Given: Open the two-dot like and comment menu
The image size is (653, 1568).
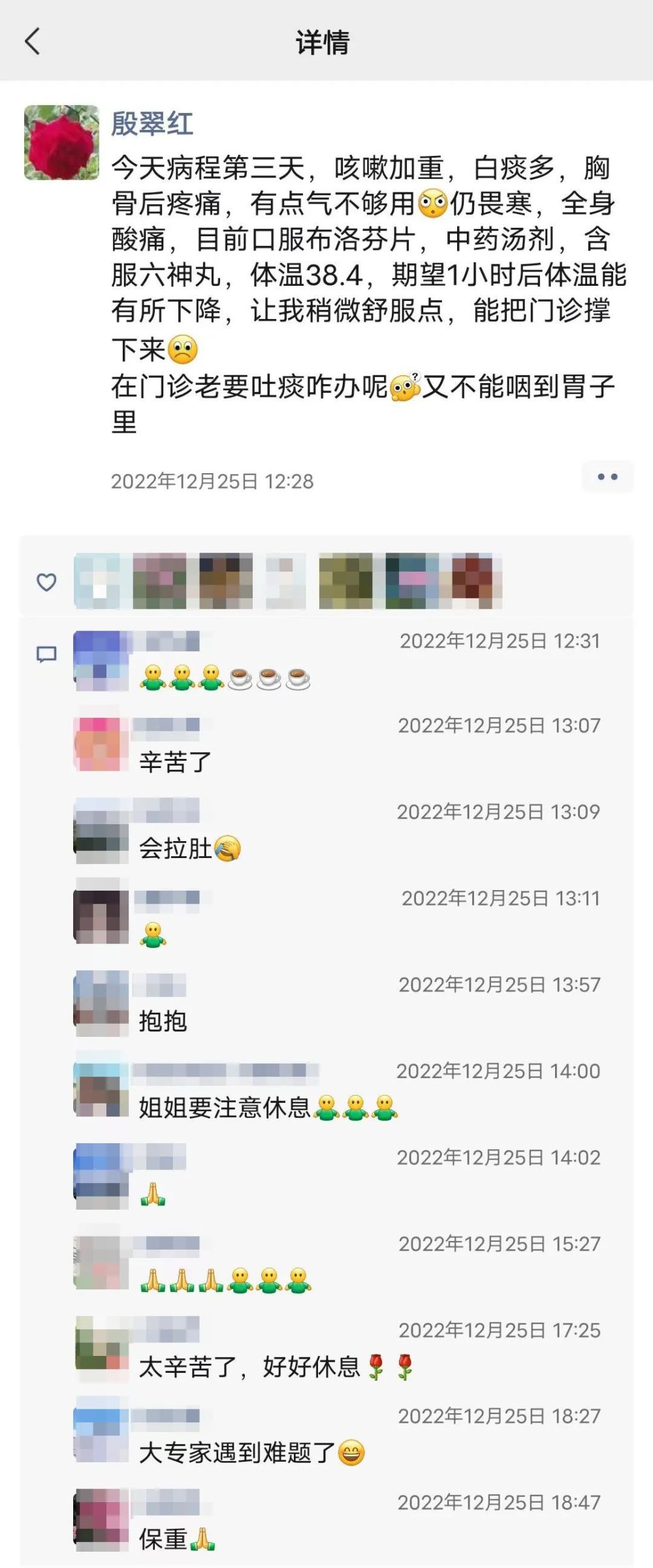Looking at the screenshot, I should [607, 477].
